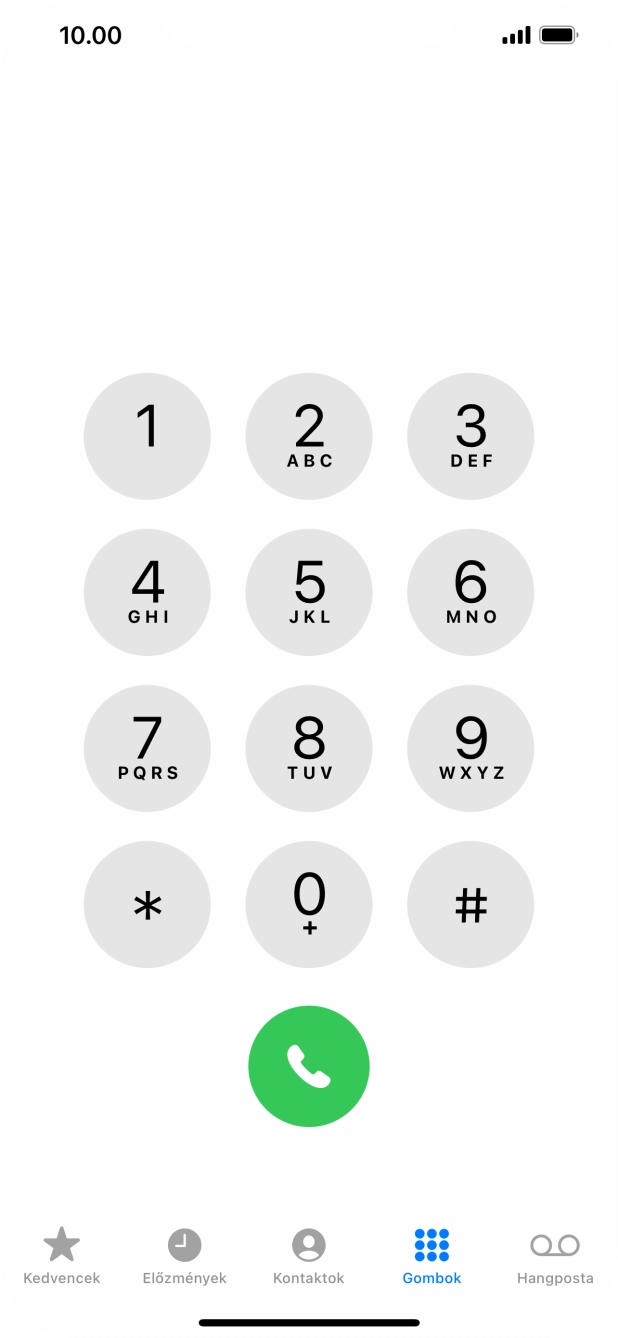Tap the 7 PQRS key

point(147,748)
